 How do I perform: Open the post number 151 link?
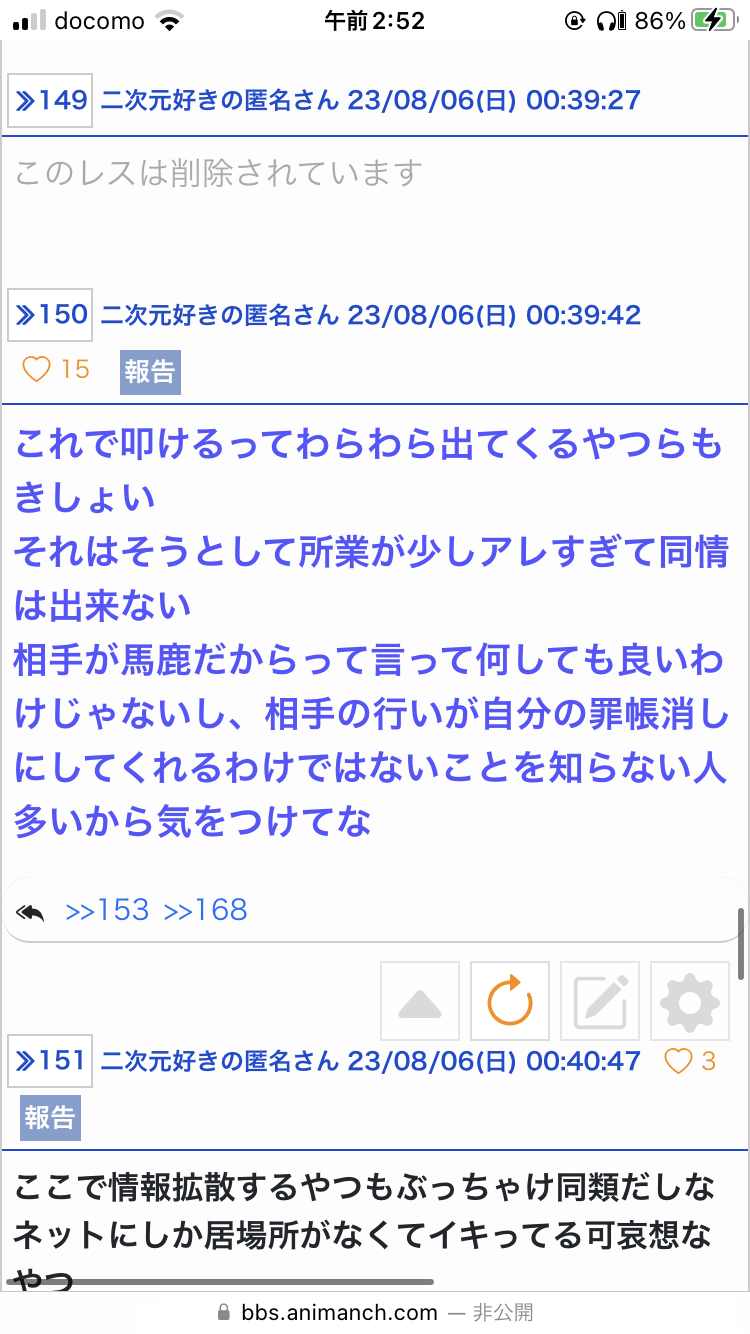click(50, 1060)
